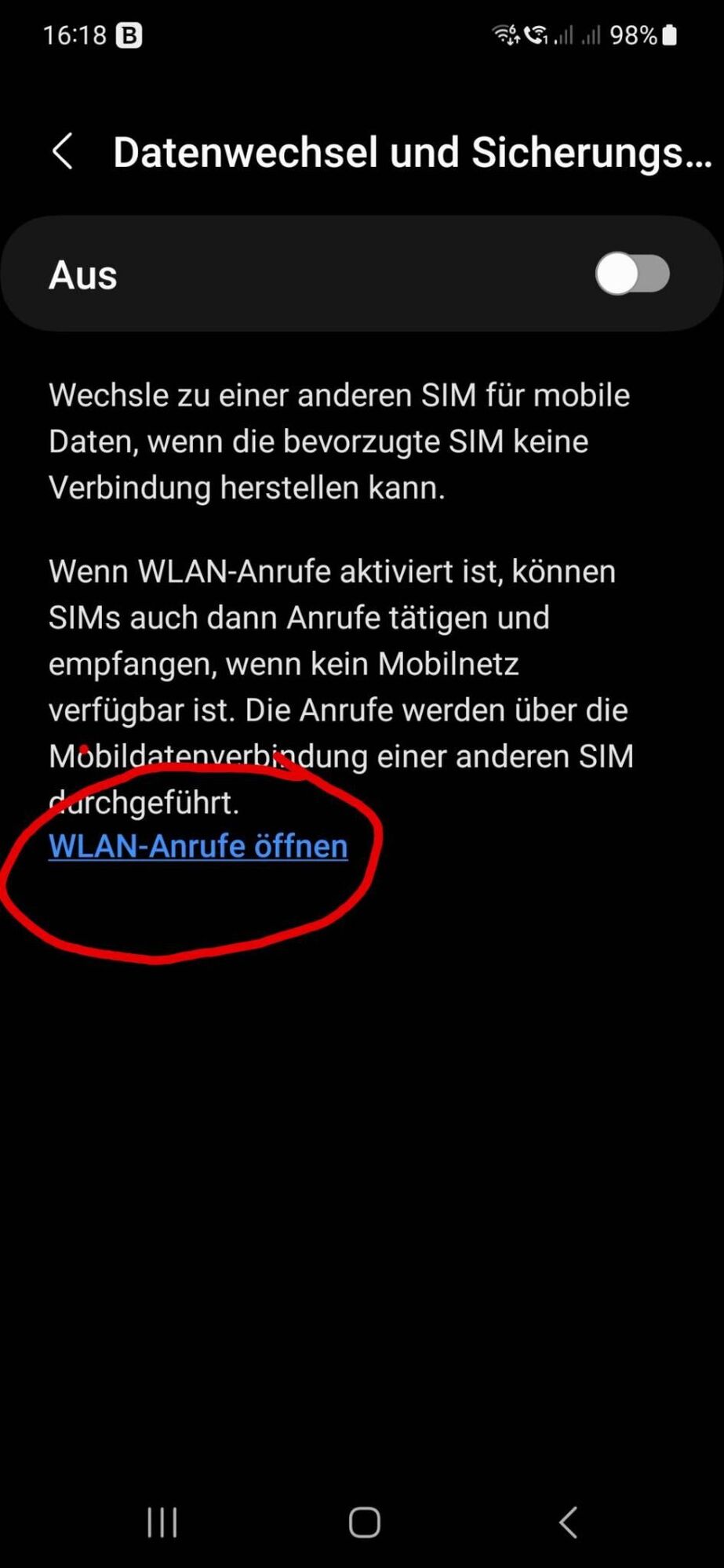Image resolution: width=724 pixels, height=1568 pixels.
Task: Open the WLAN-Anrufe öffnen link
Action: (x=198, y=847)
